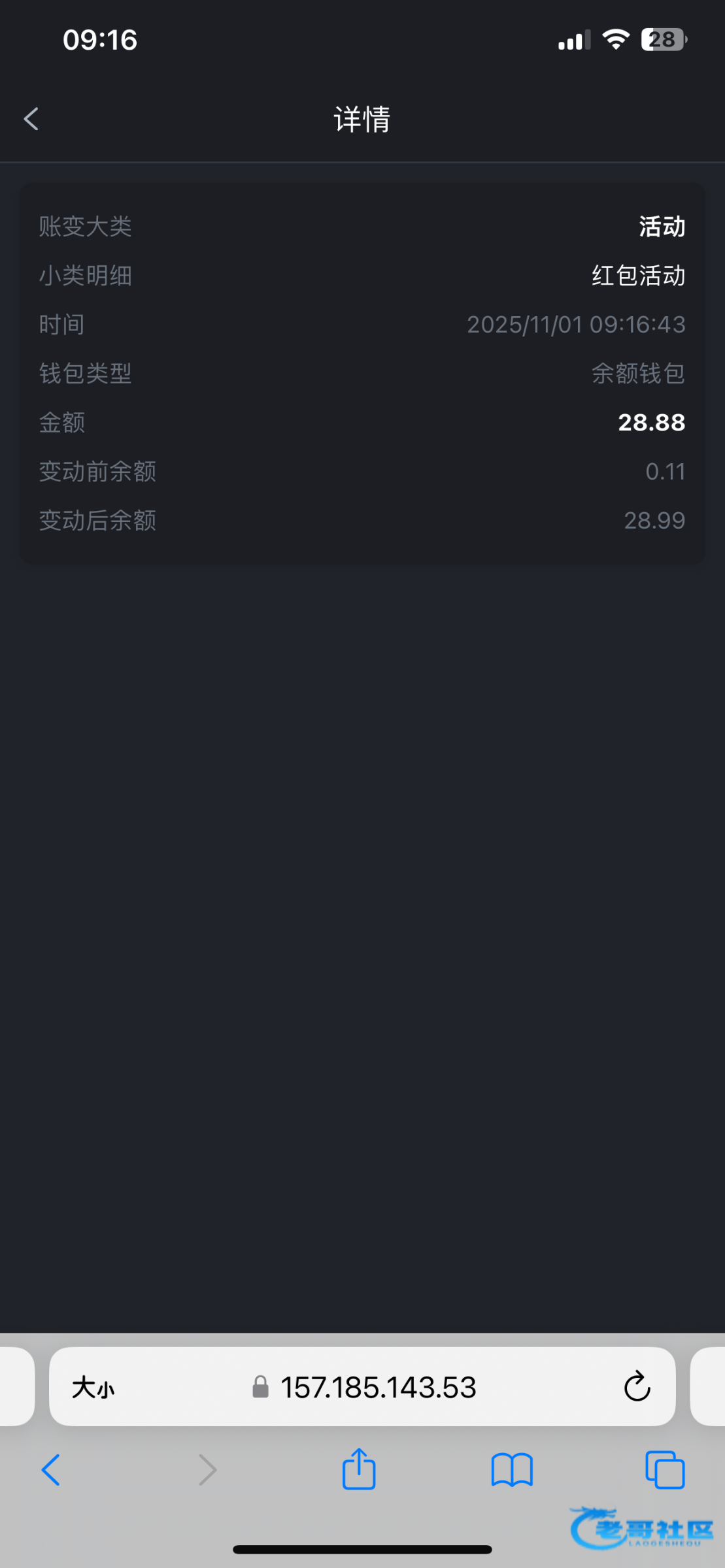Open the 大小 page settings menu
This screenshot has width=725, height=1568.
click(93, 1387)
